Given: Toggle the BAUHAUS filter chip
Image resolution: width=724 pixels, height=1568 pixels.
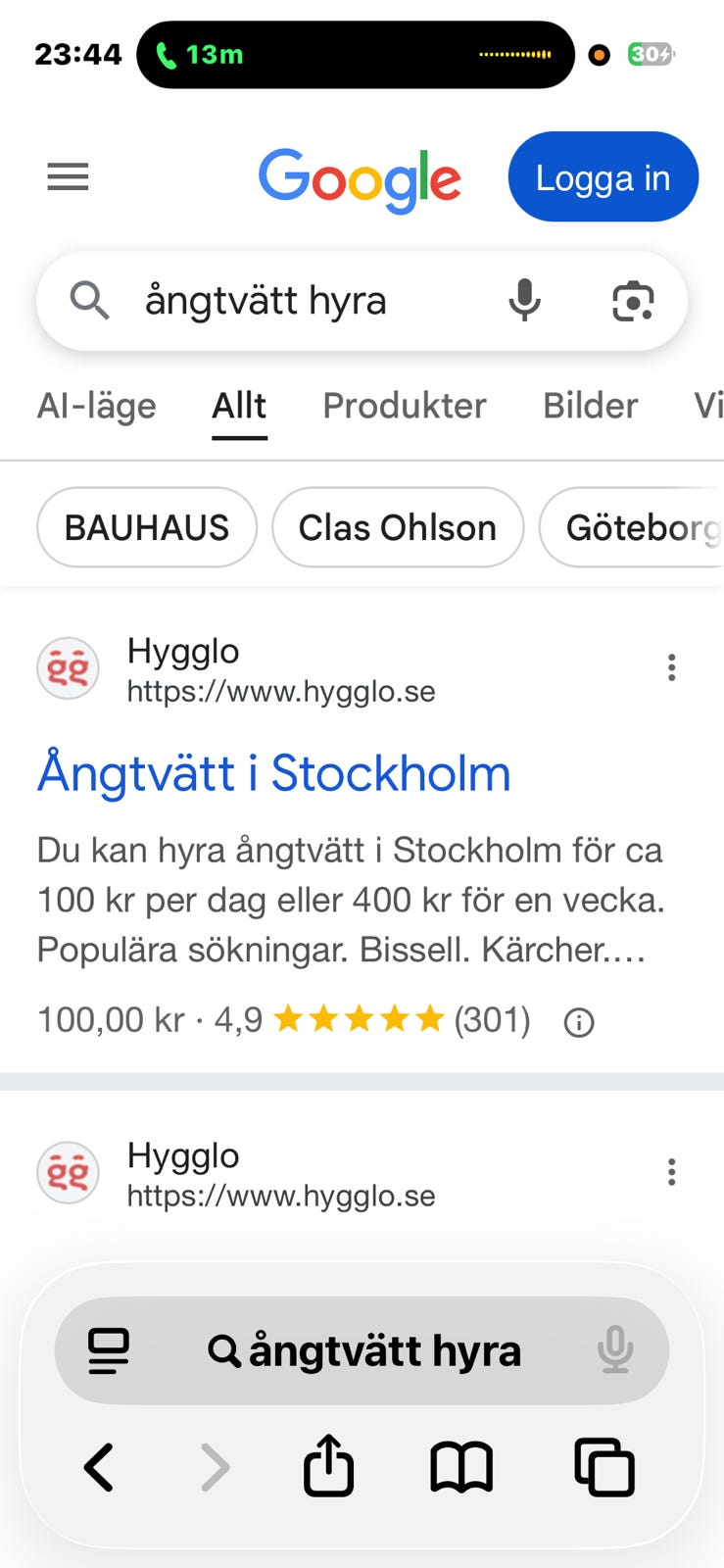Looking at the screenshot, I should (146, 527).
